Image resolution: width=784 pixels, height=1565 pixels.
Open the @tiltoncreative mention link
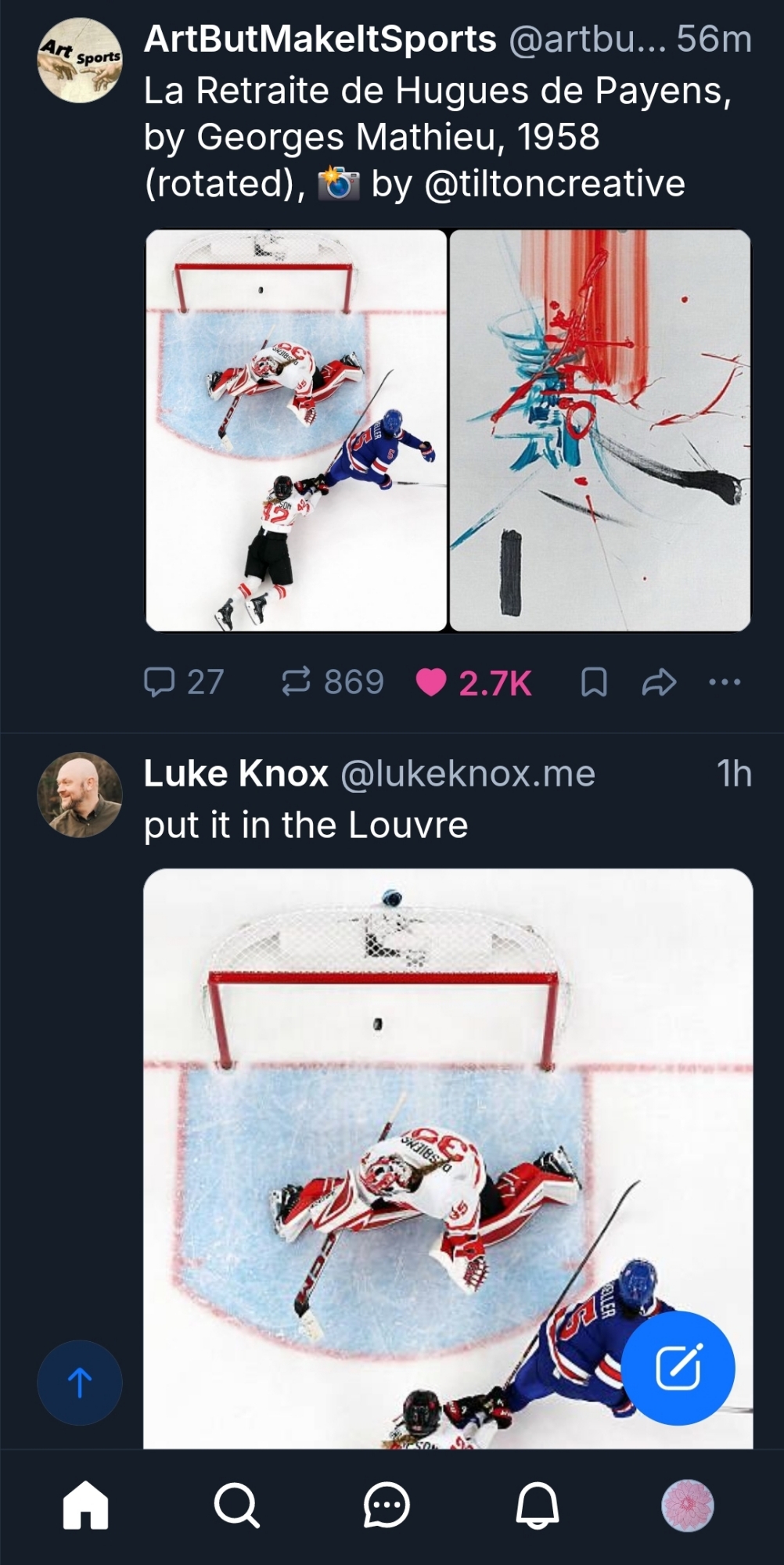coord(554,184)
